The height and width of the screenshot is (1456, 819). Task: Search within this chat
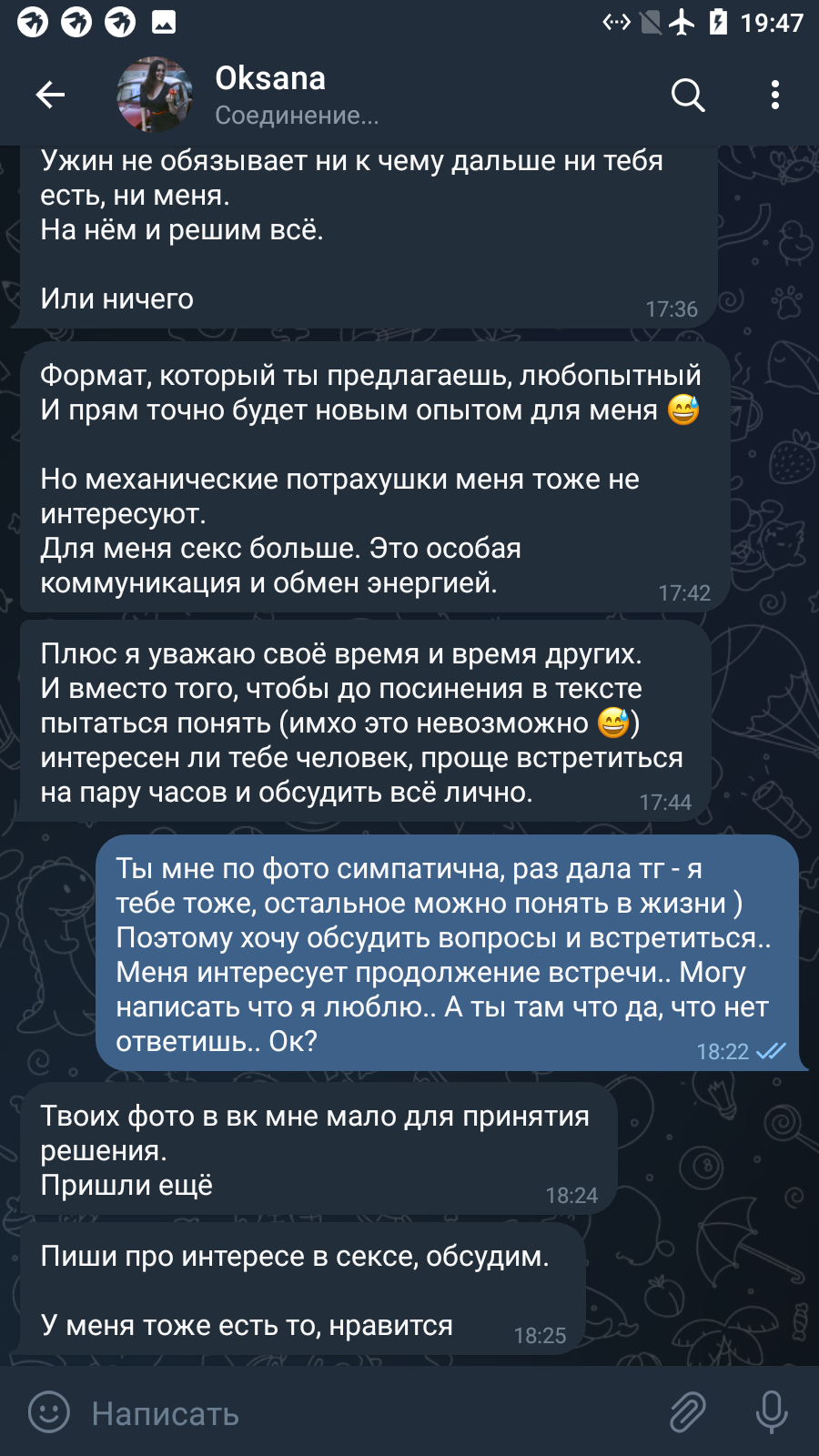tap(688, 95)
